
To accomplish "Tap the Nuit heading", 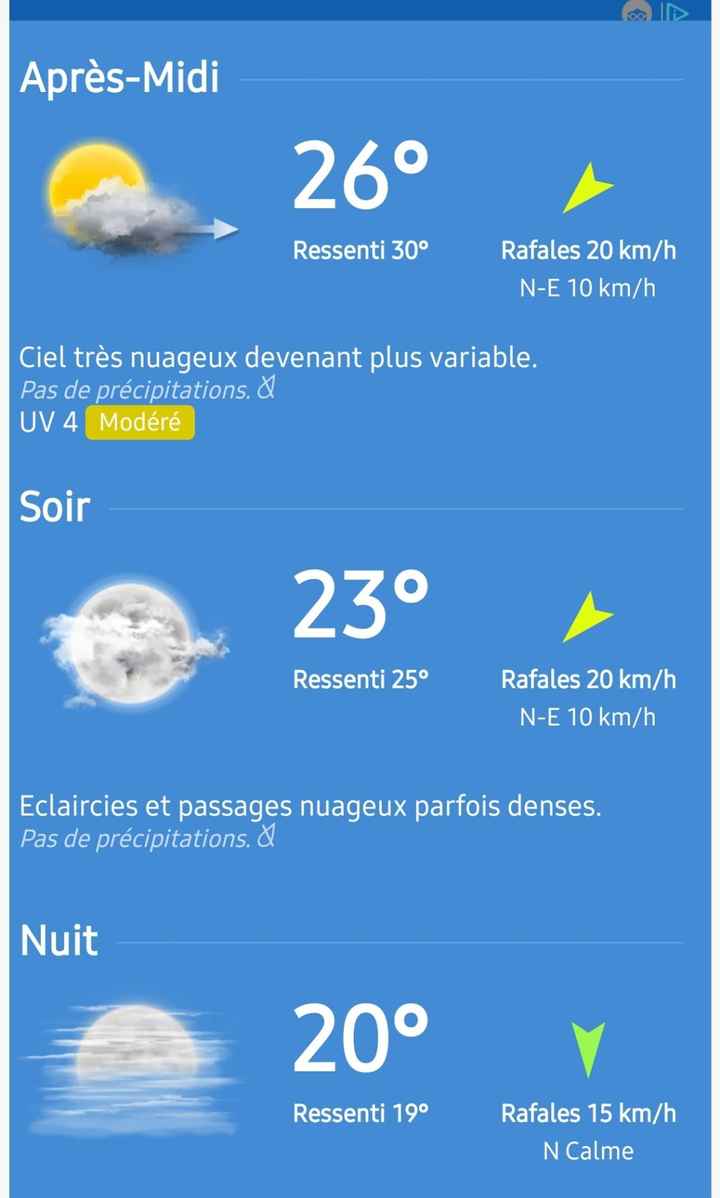I will pyautogui.click(x=58, y=940).
